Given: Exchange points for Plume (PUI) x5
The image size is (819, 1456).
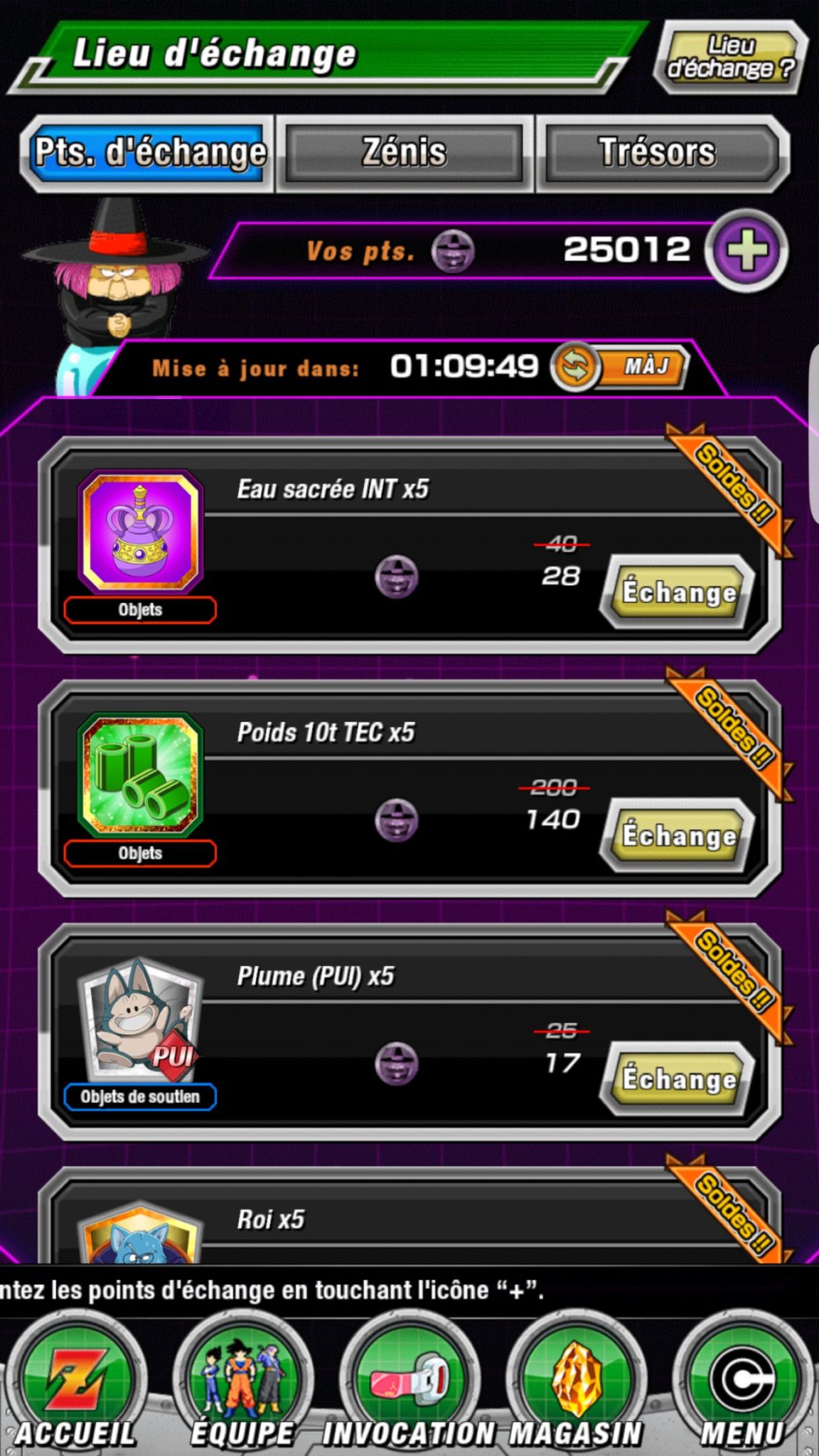Looking at the screenshot, I should pyautogui.click(x=677, y=1078).
